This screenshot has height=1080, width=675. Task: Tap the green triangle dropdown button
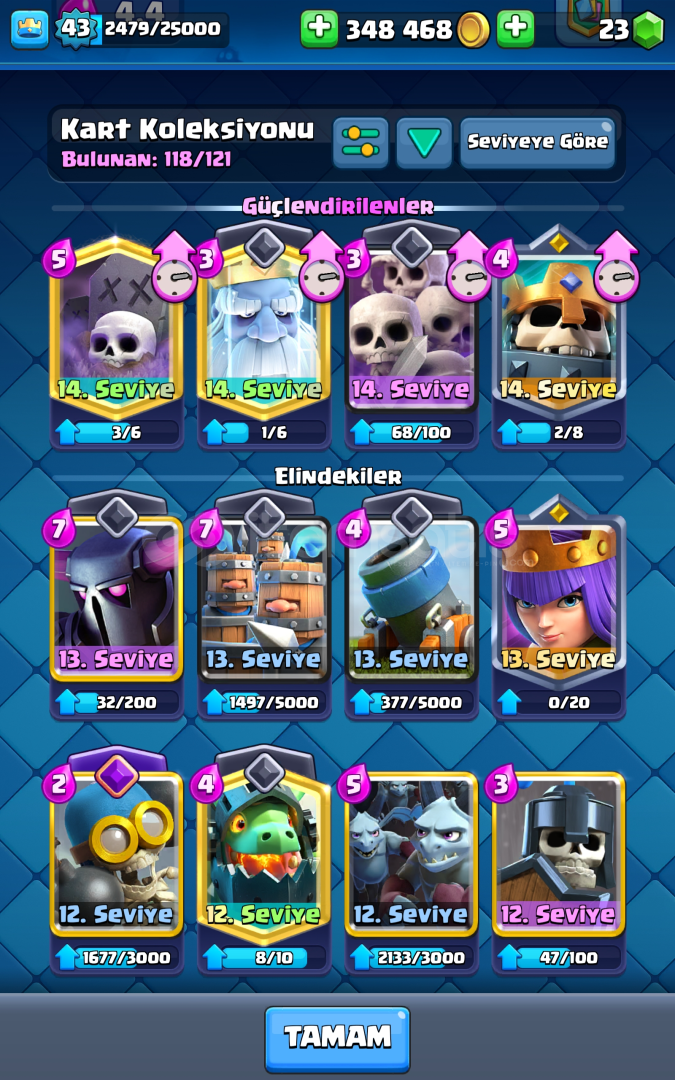point(424,143)
